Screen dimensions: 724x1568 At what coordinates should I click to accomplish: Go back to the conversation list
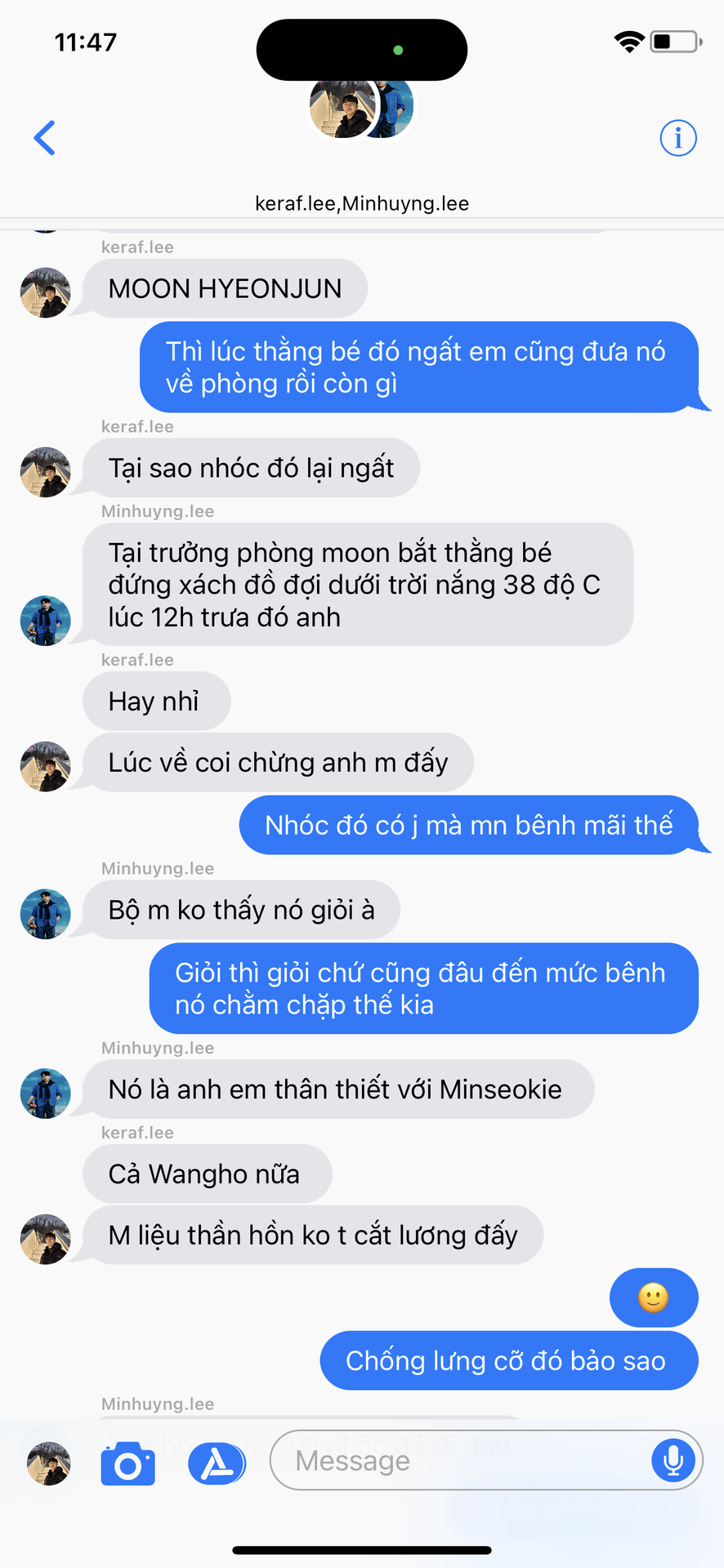pos(45,138)
